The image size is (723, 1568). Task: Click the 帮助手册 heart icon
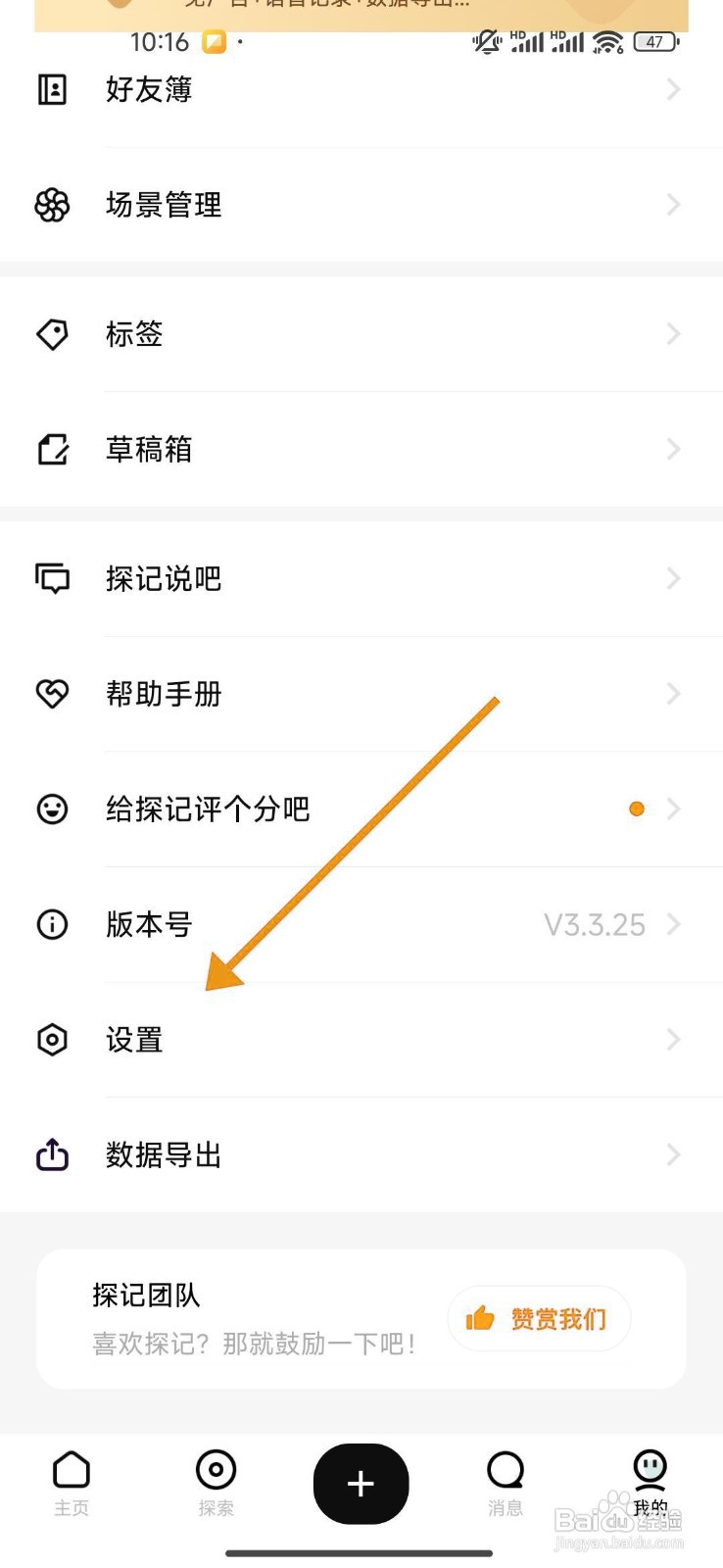click(52, 694)
